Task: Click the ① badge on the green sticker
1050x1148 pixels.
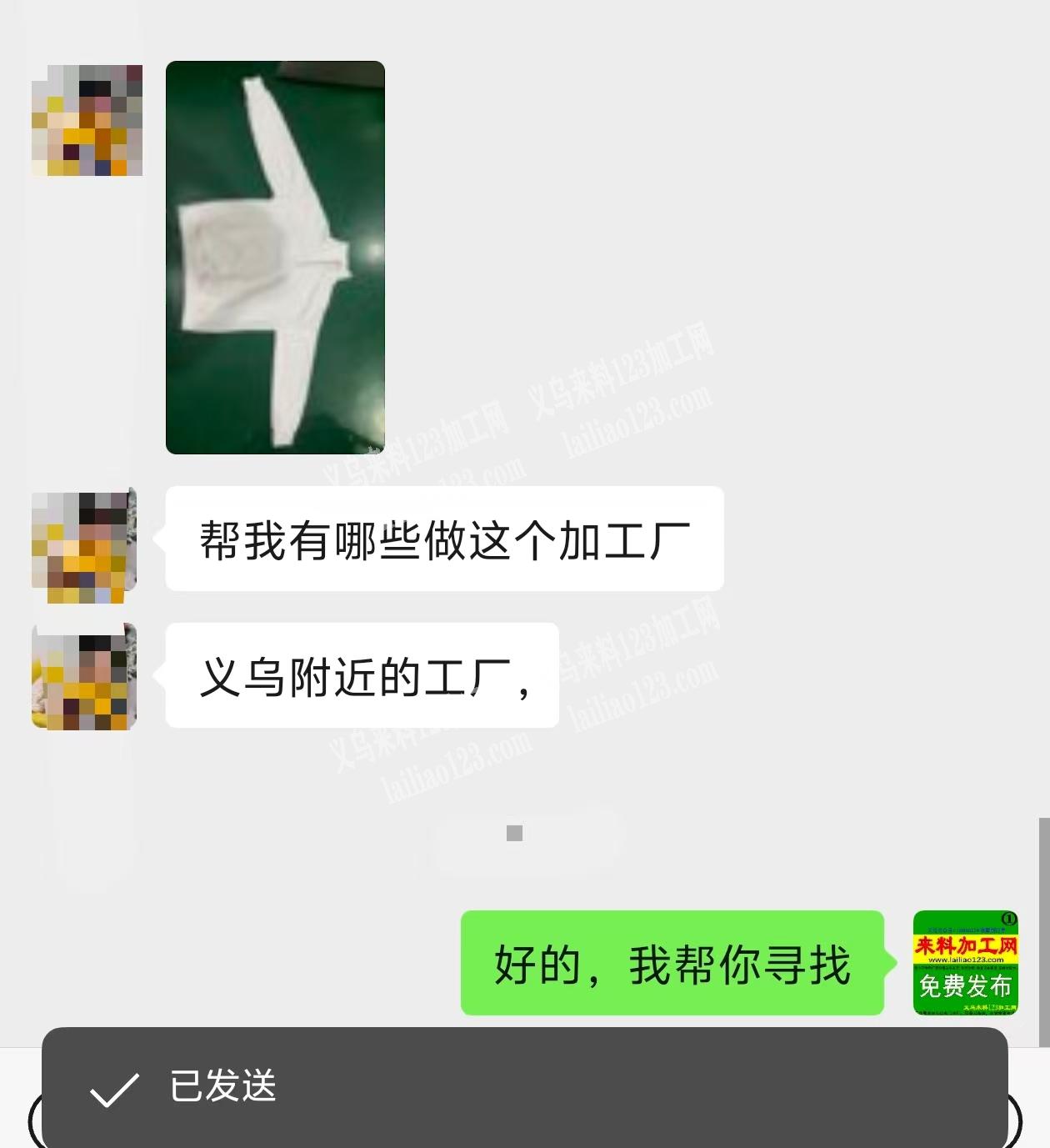Action: [1007, 917]
